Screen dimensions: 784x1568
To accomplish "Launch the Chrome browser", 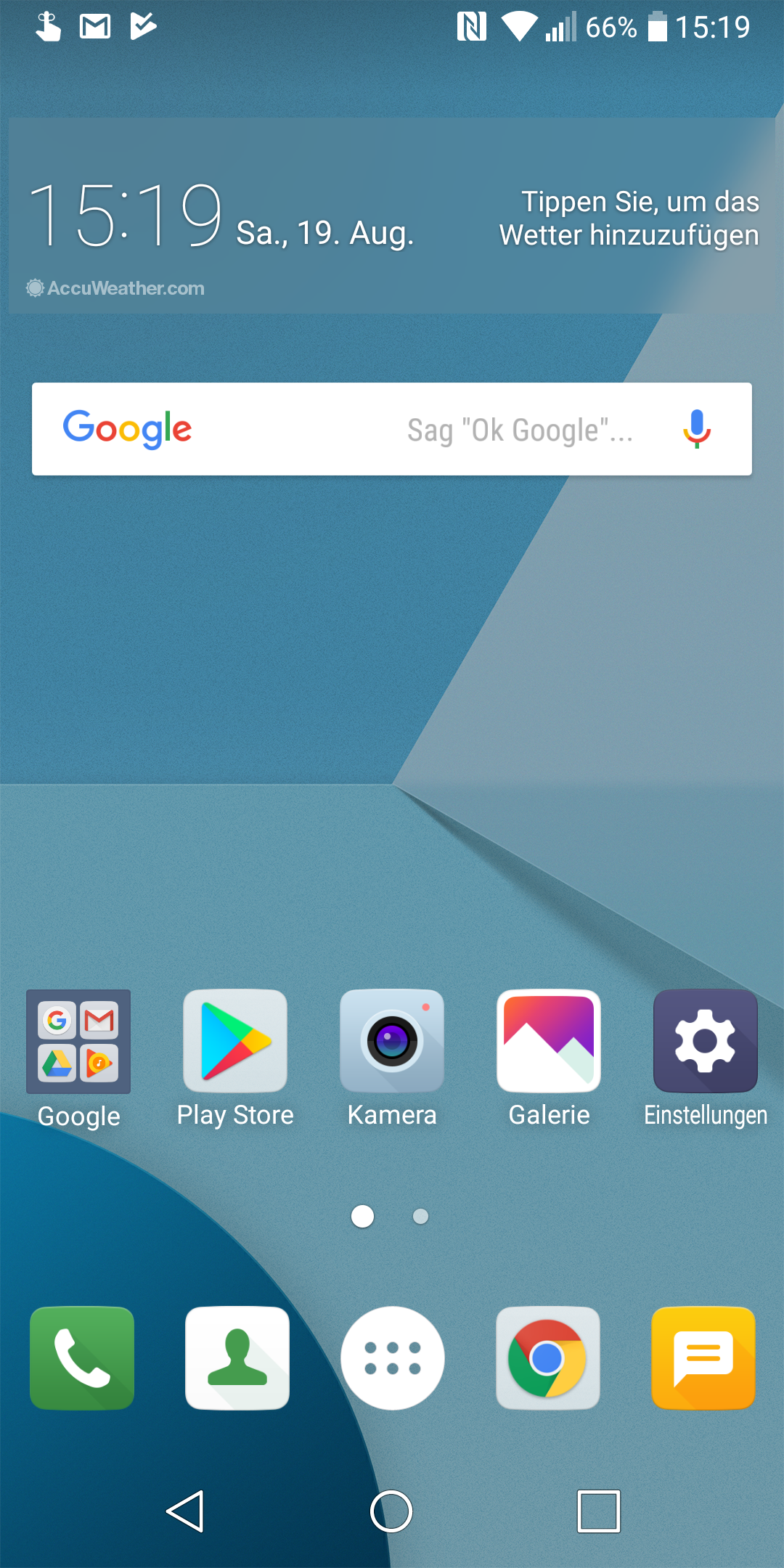I will coord(547,1358).
